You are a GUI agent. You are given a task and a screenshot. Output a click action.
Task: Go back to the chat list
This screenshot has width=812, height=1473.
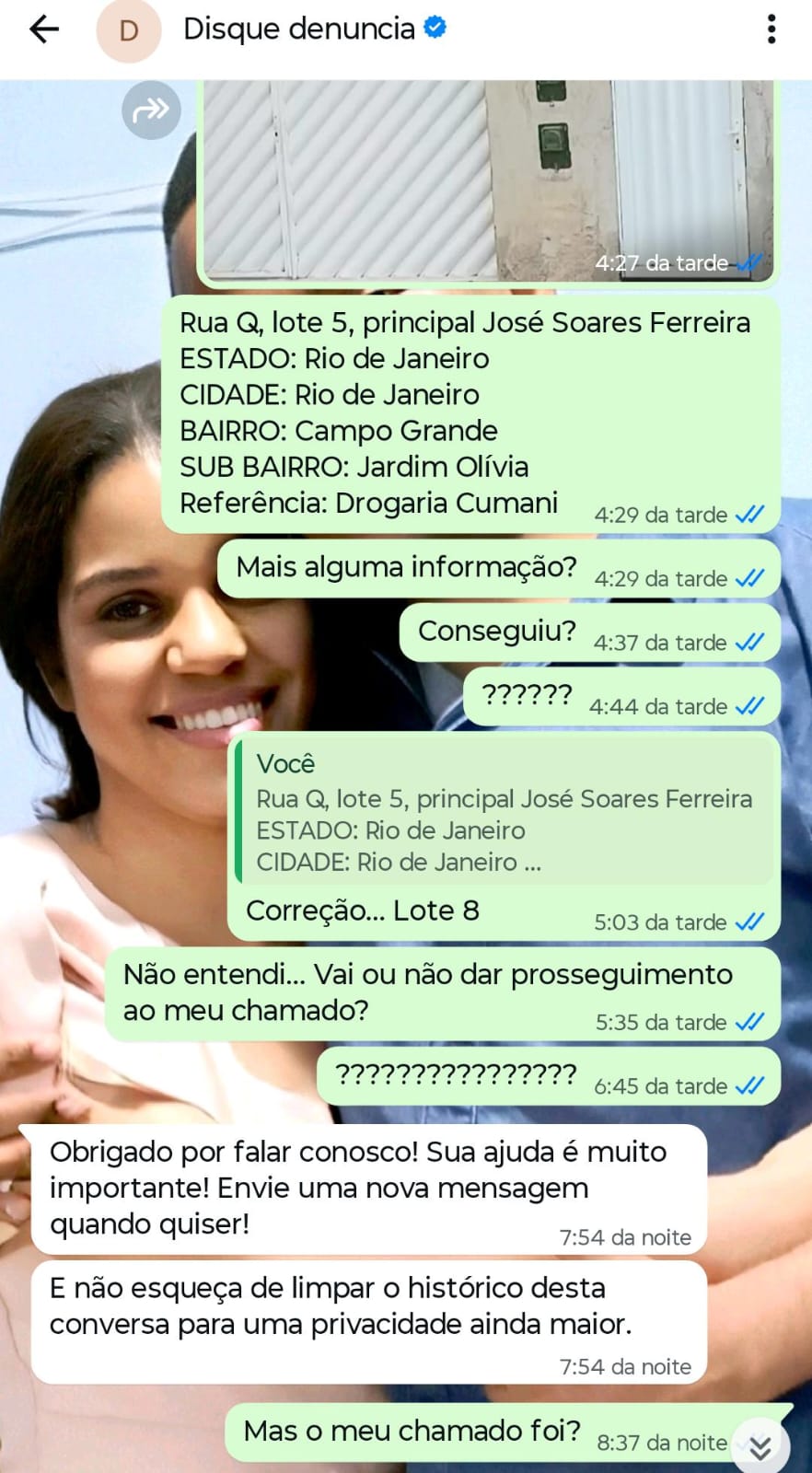point(43,30)
